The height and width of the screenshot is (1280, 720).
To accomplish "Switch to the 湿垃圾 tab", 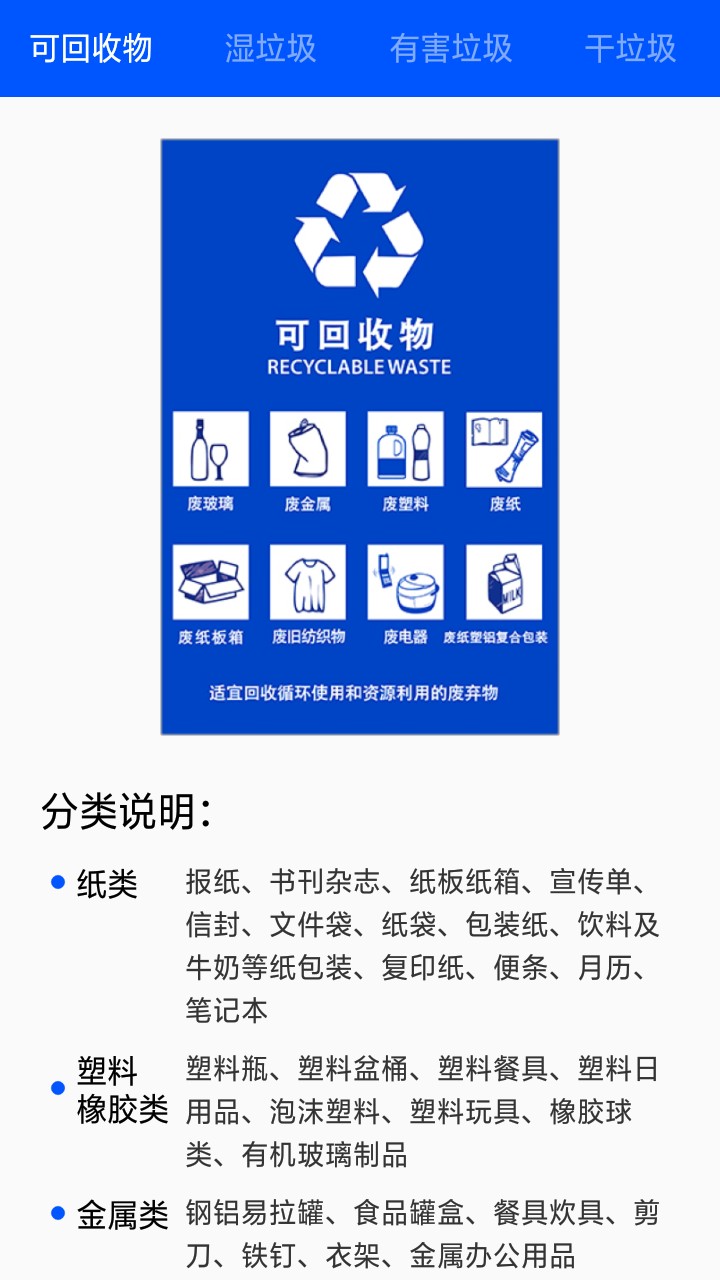I will coord(269,48).
